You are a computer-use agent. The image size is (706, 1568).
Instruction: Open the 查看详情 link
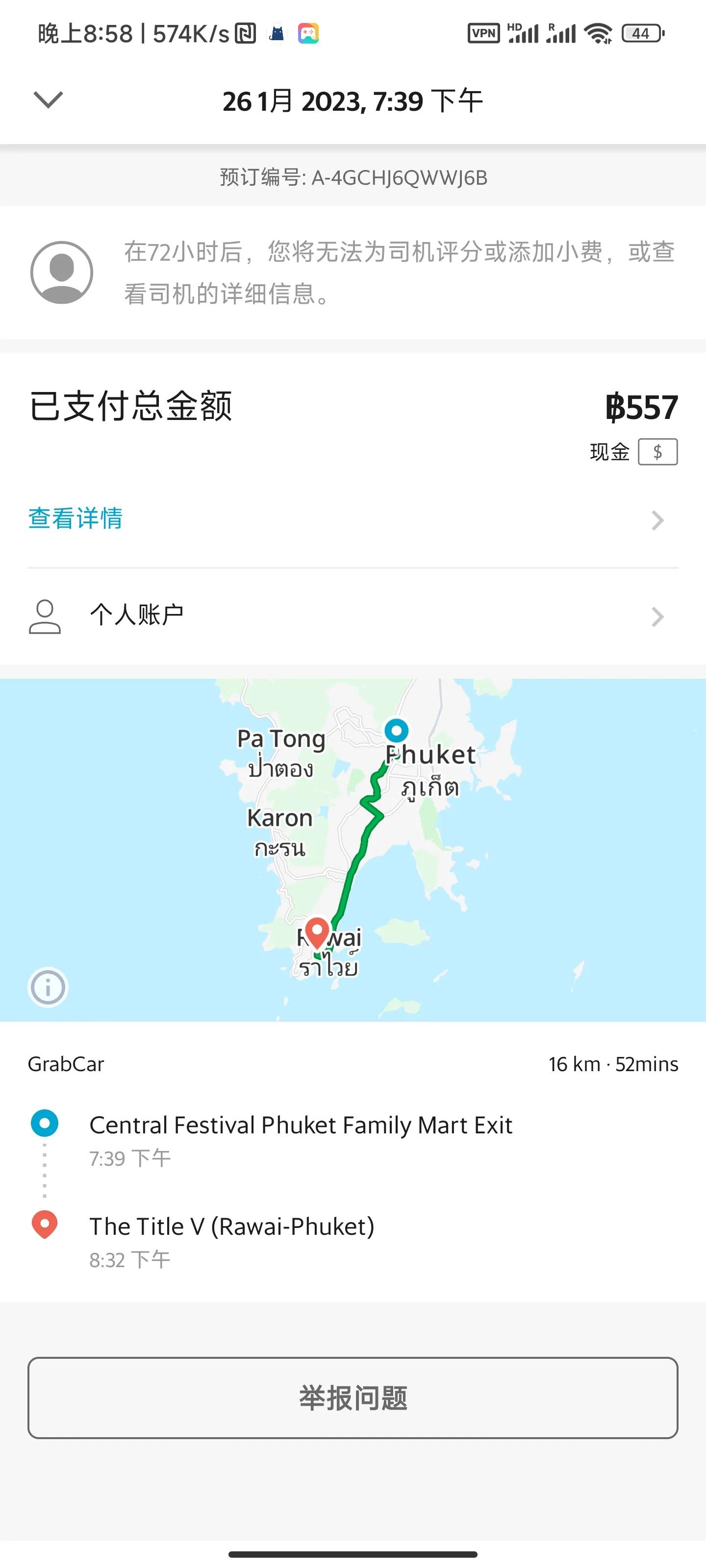point(75,518)
